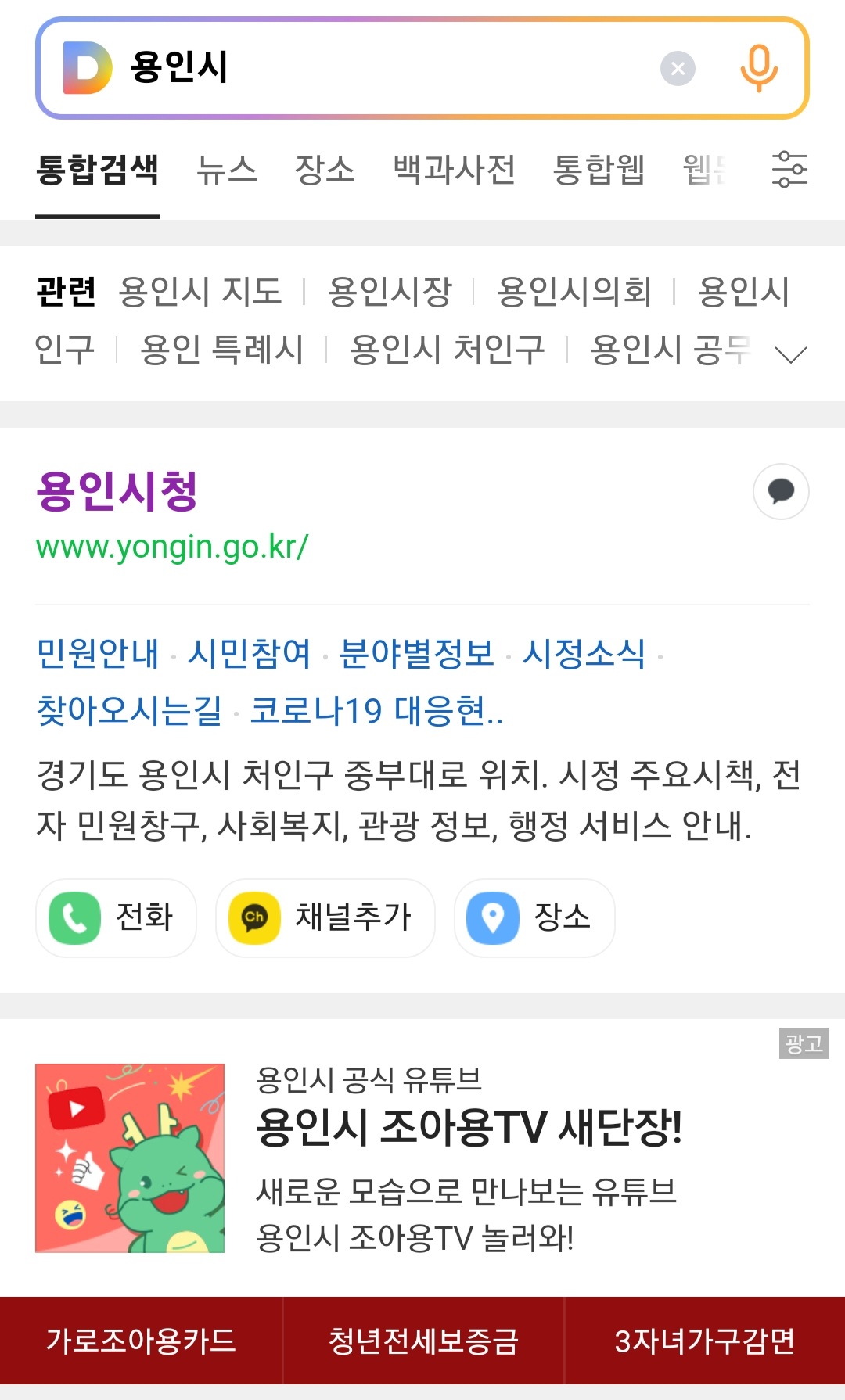Viewport: 845px width, 1400px height.
Task: Switch to the 뉴스 tab
Action: [x=227, y=170]
